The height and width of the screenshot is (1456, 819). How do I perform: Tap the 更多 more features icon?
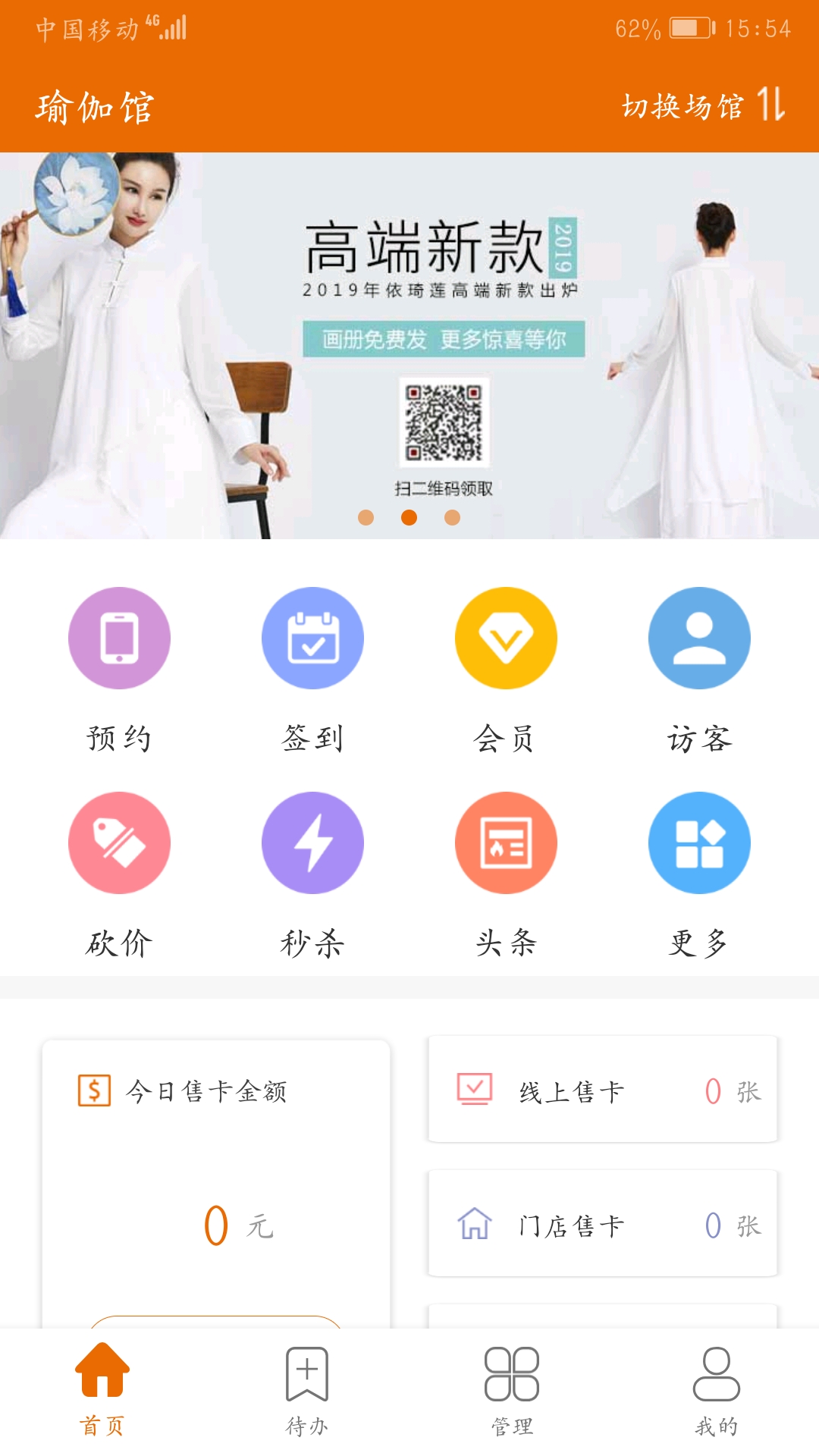[x=699, y=843]
